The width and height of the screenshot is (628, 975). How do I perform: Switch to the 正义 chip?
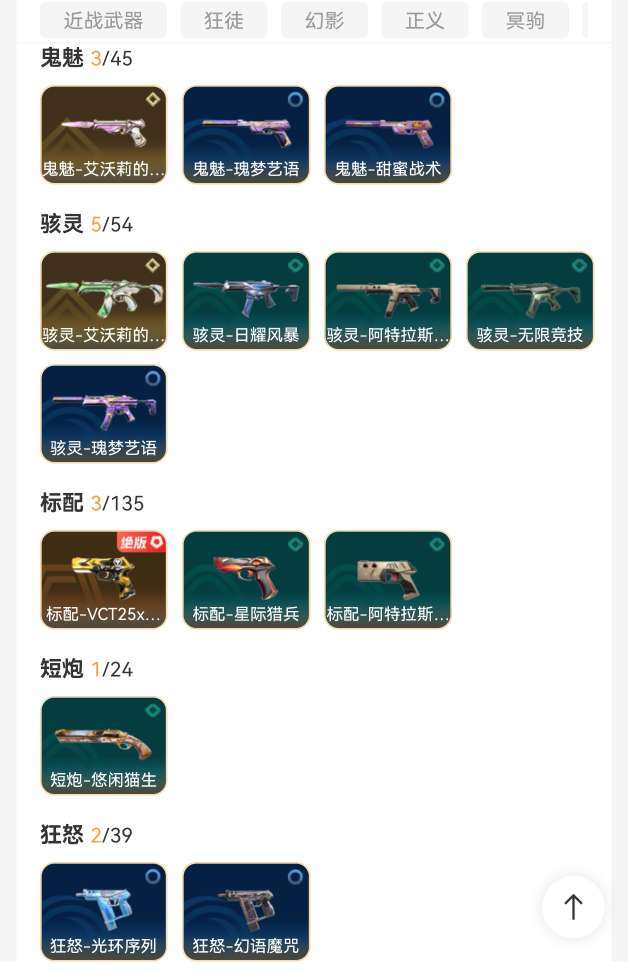click(425, 20)
